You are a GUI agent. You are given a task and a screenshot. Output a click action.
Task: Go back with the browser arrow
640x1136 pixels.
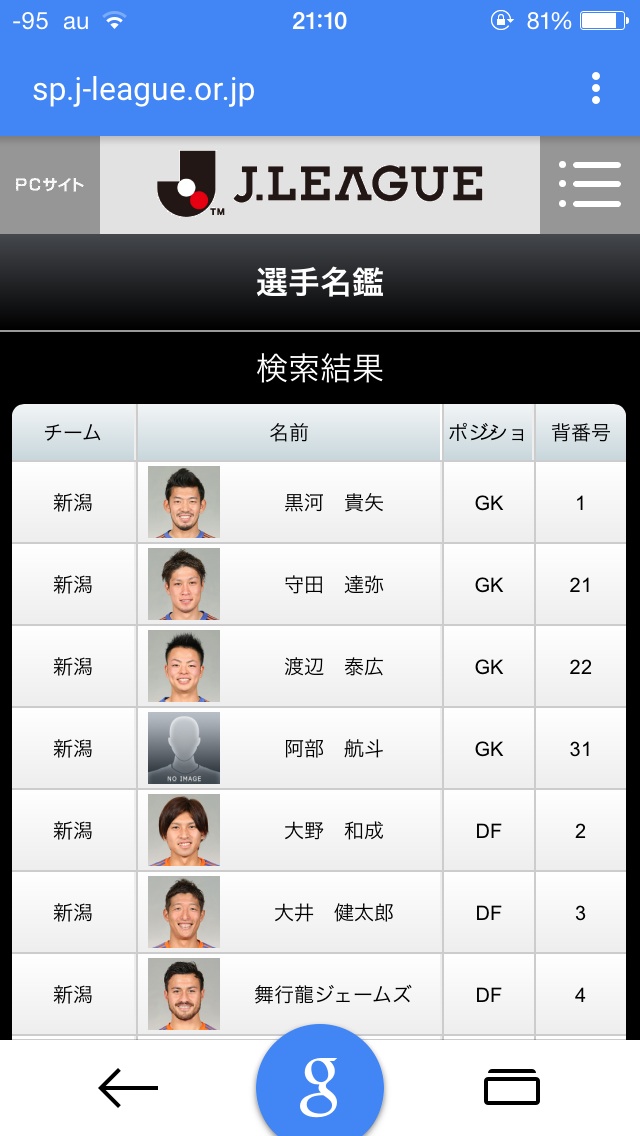tap(128, 1088)
